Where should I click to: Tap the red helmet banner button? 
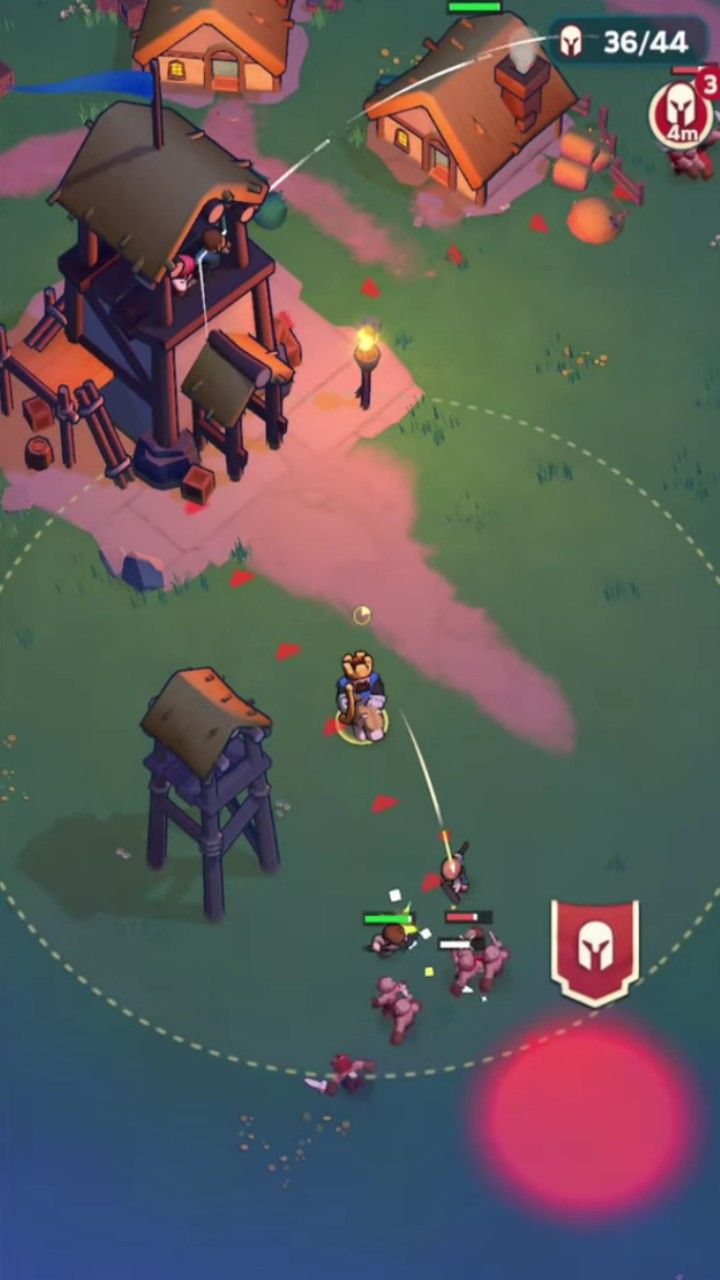(x=595, y=950)
